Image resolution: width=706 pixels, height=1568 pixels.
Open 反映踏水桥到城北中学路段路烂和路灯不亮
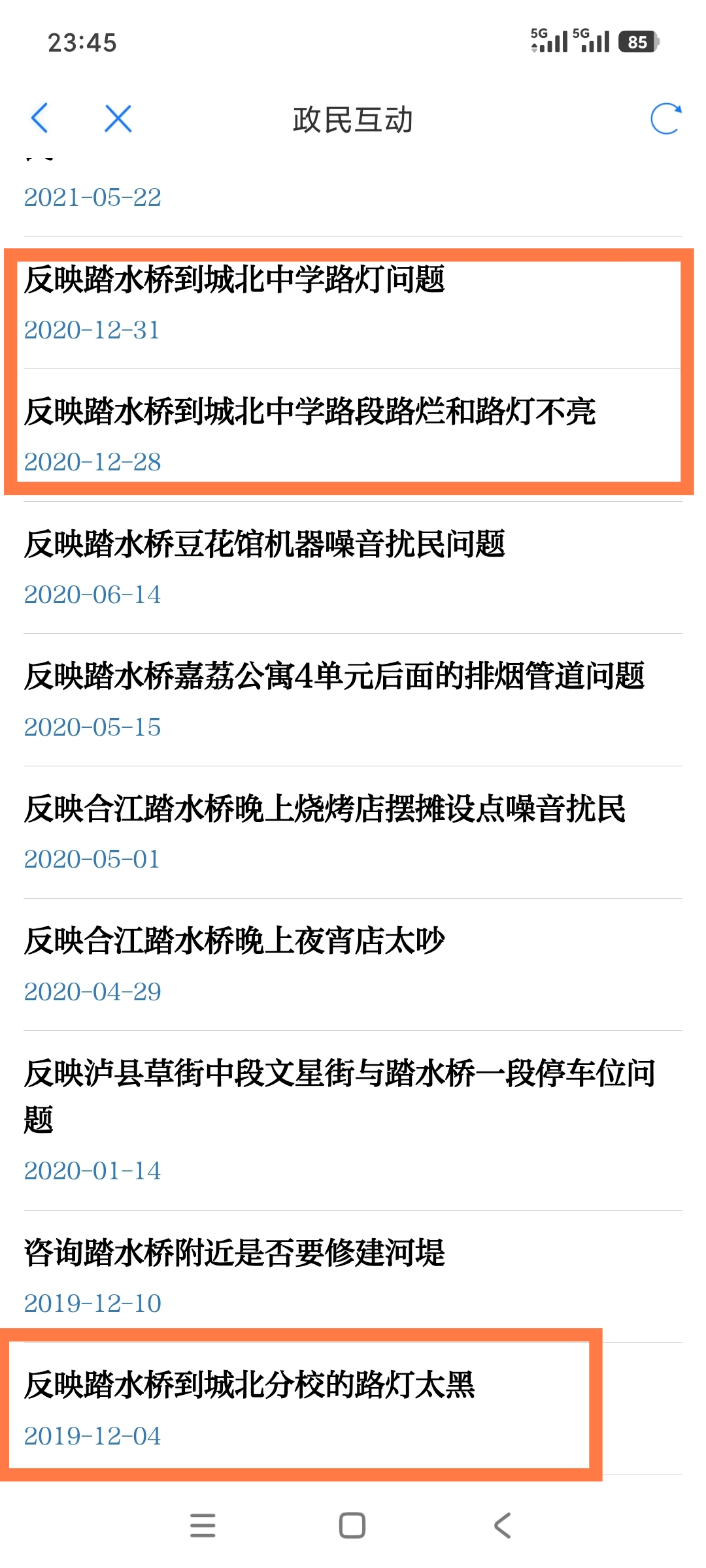[309, 412]
